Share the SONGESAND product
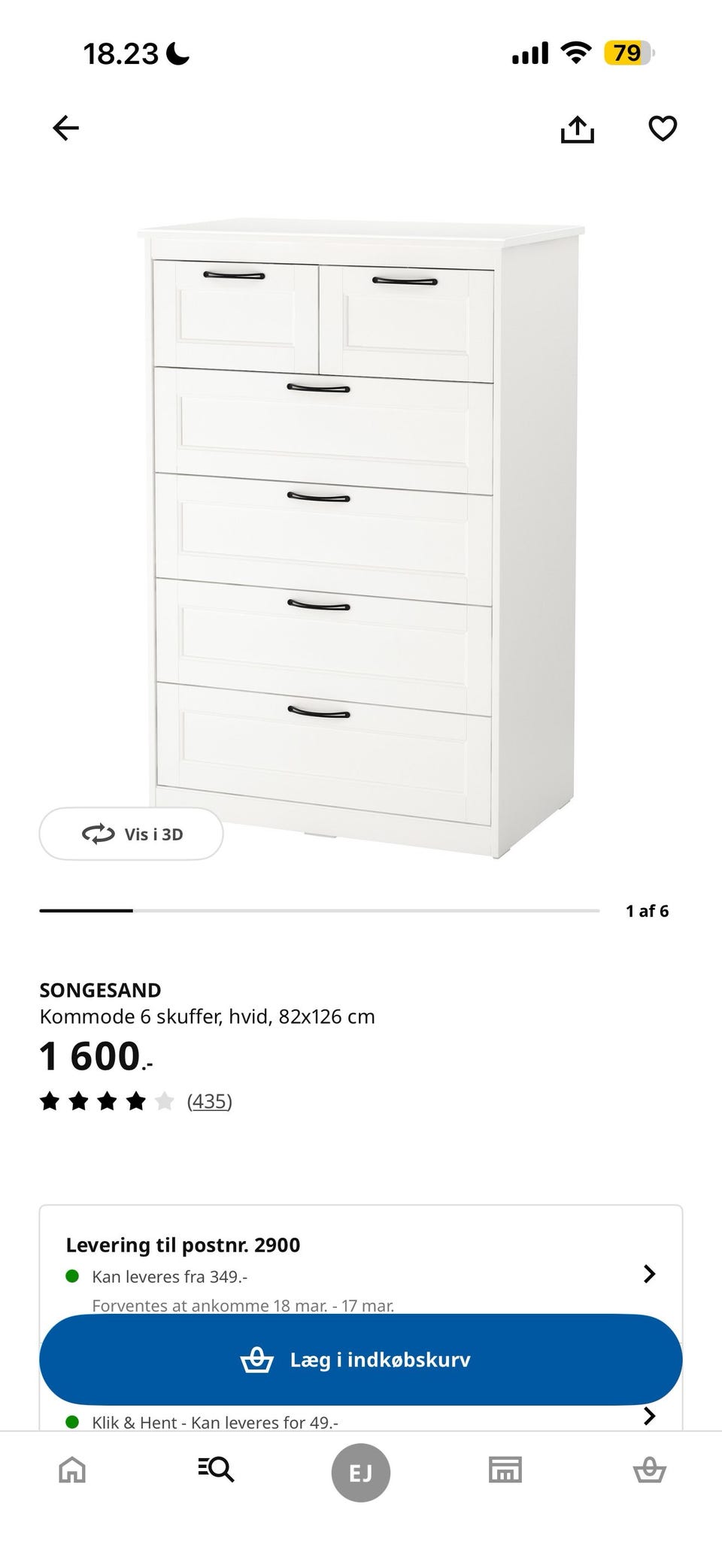 tap(577, 129)
